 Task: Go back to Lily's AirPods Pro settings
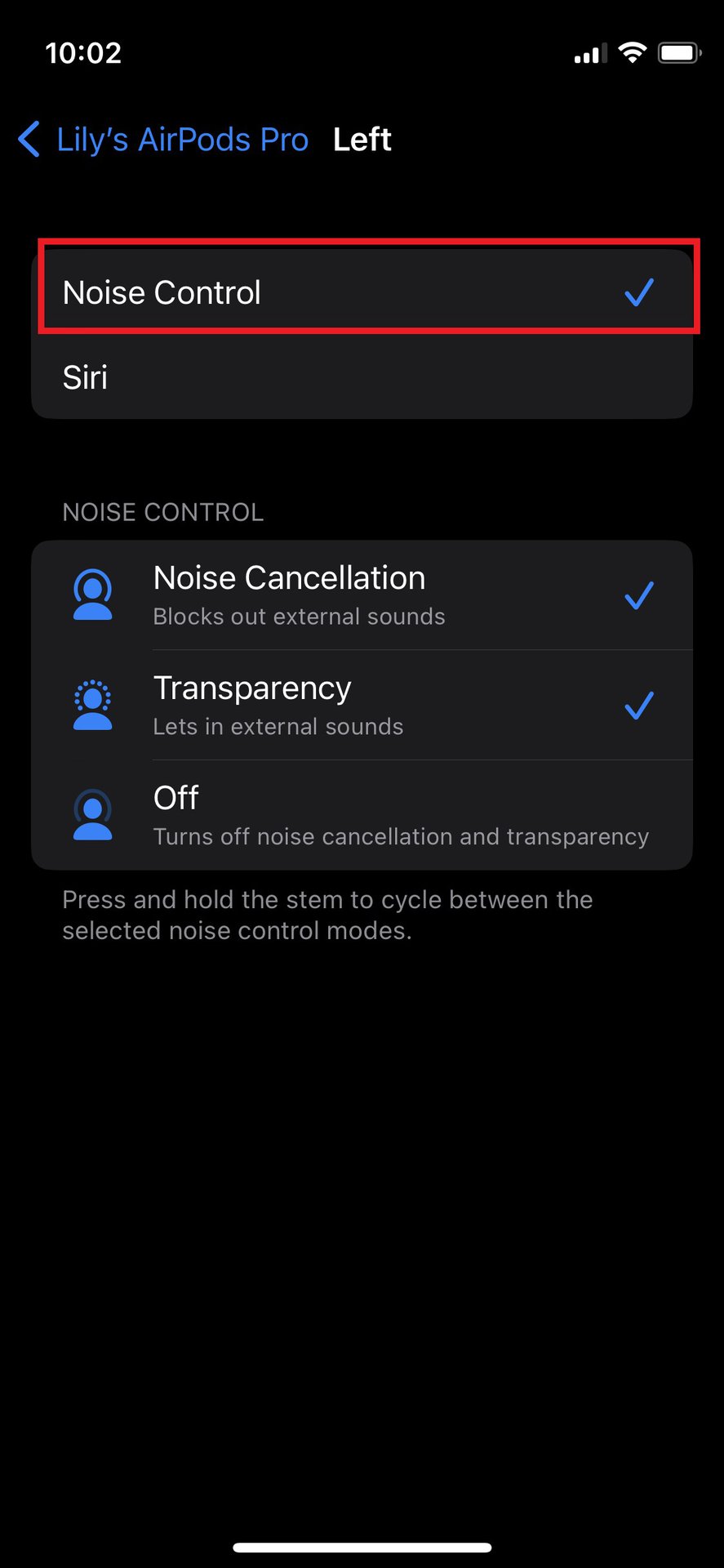pos(163,140)
